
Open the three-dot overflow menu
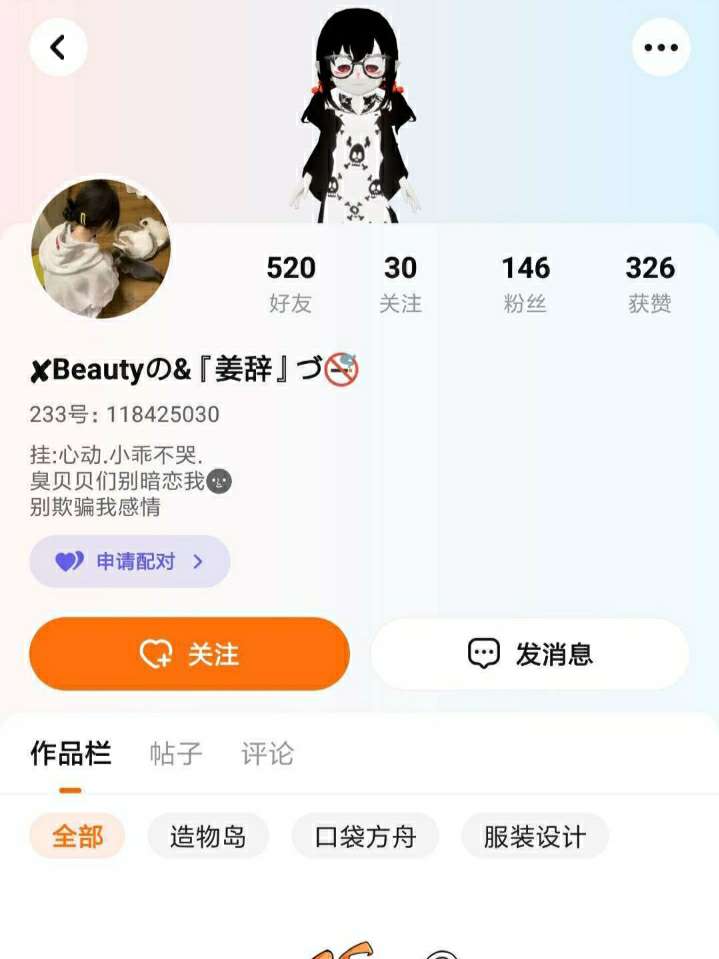pos(661,47)
